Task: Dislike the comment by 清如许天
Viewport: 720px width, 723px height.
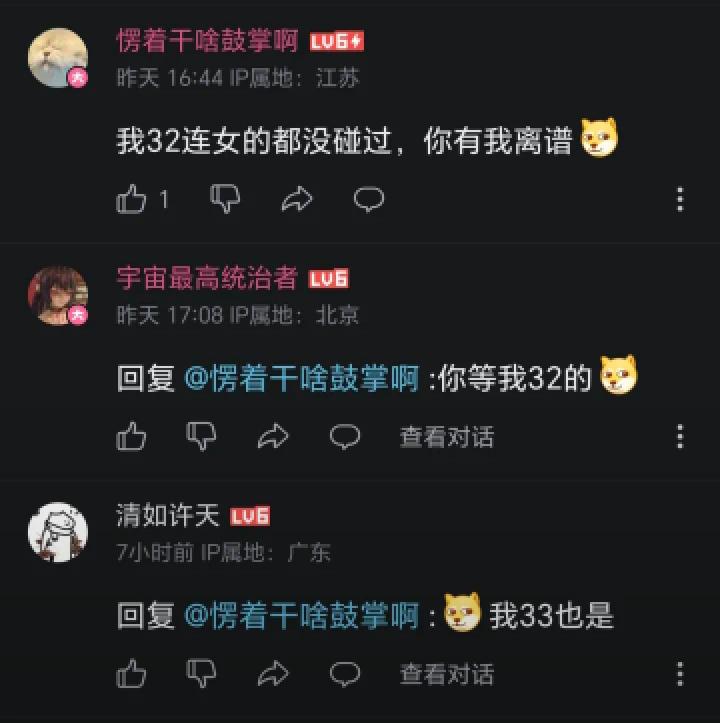Action: [203, 673]
